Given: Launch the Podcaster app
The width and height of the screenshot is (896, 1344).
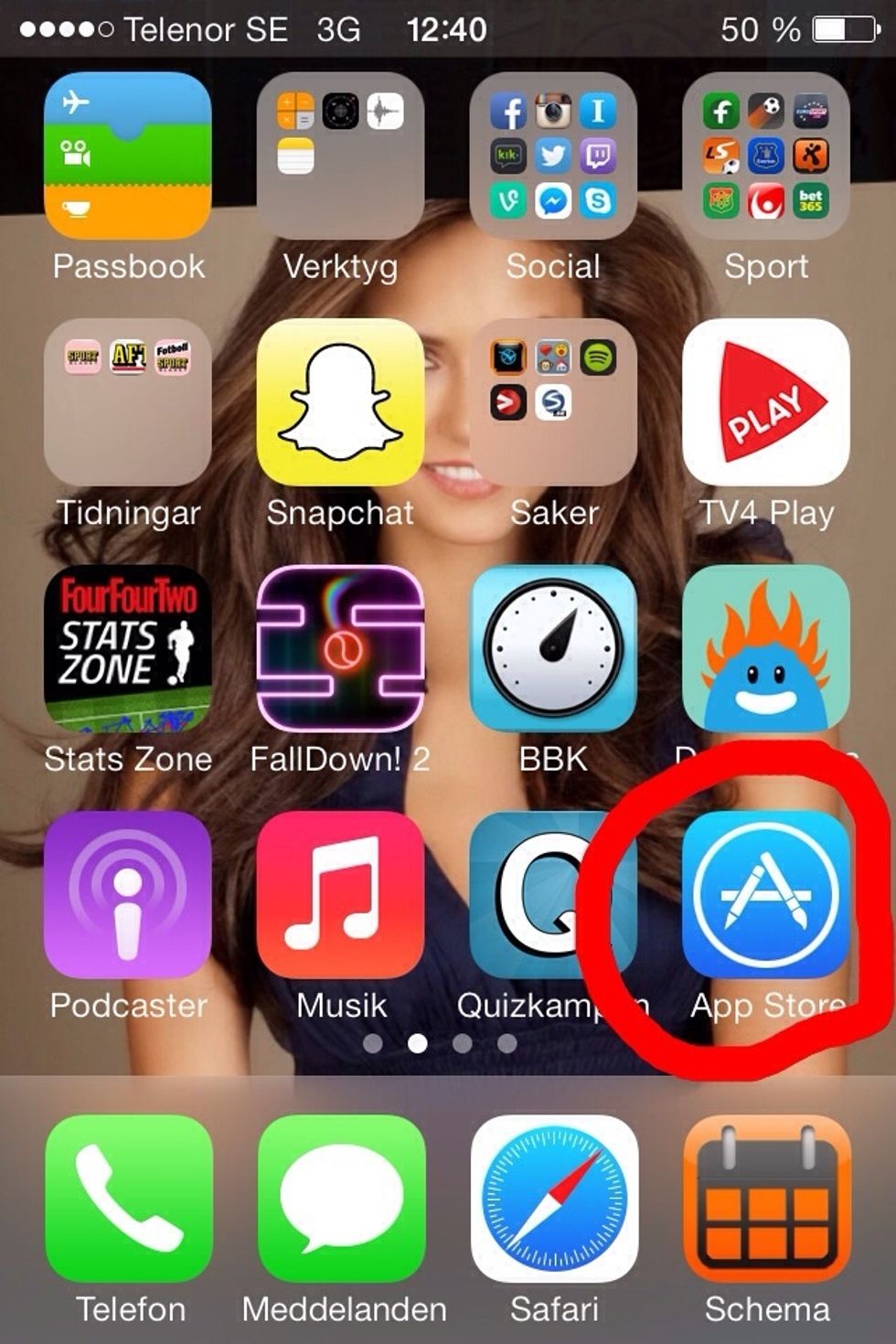Looking at the screenshot, I should pos(127,894).
